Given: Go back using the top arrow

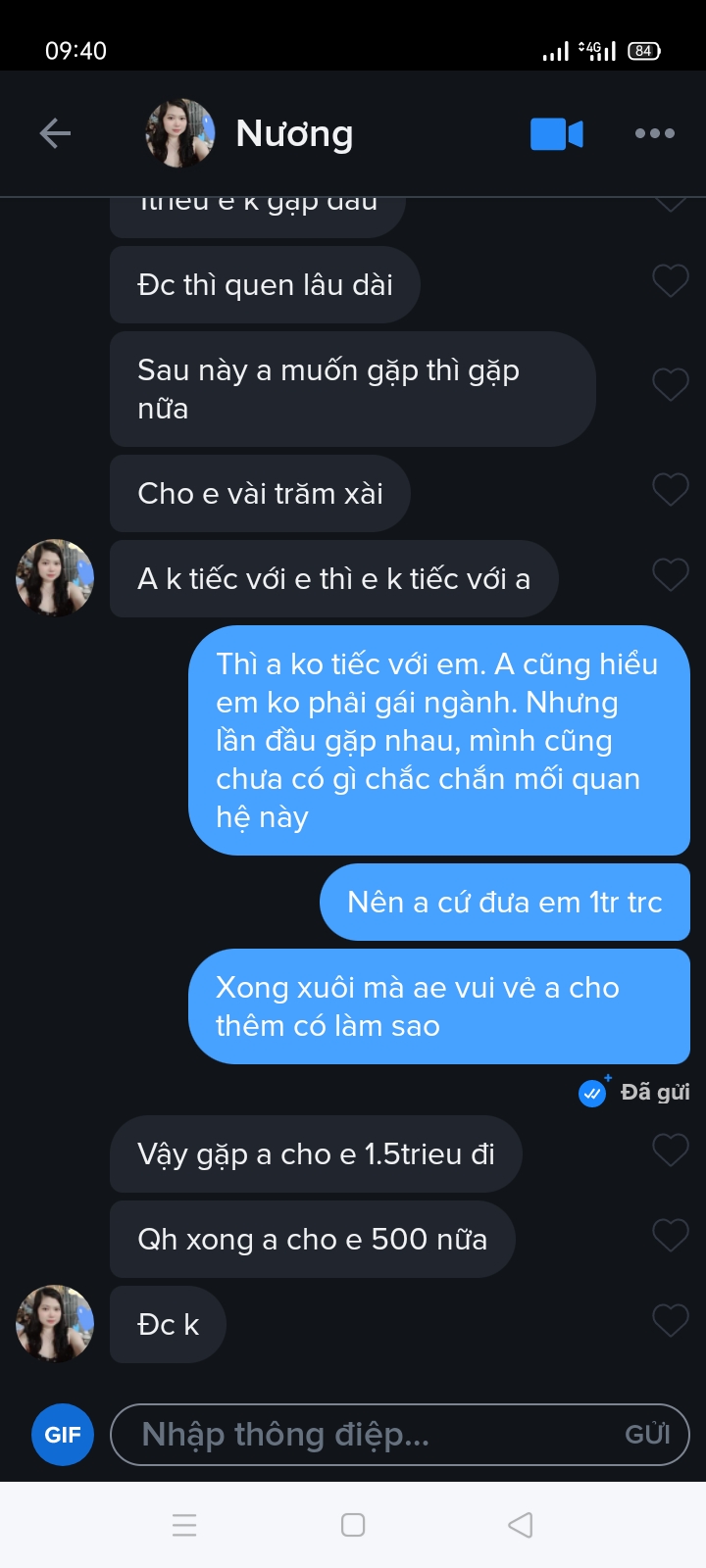Looking at the screenshot, I should click(55, 133).
